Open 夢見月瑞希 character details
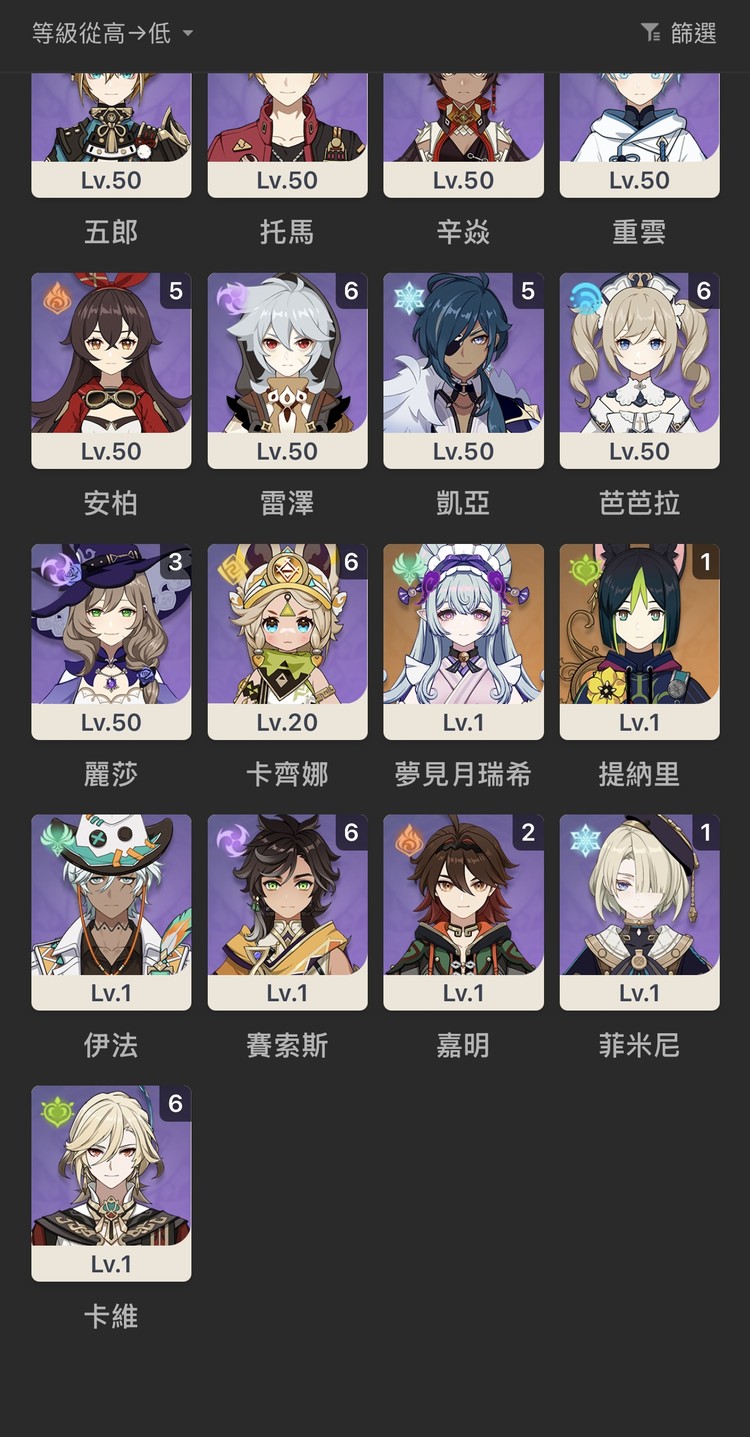Screen dimensions: 750x1437 (463, 641)
